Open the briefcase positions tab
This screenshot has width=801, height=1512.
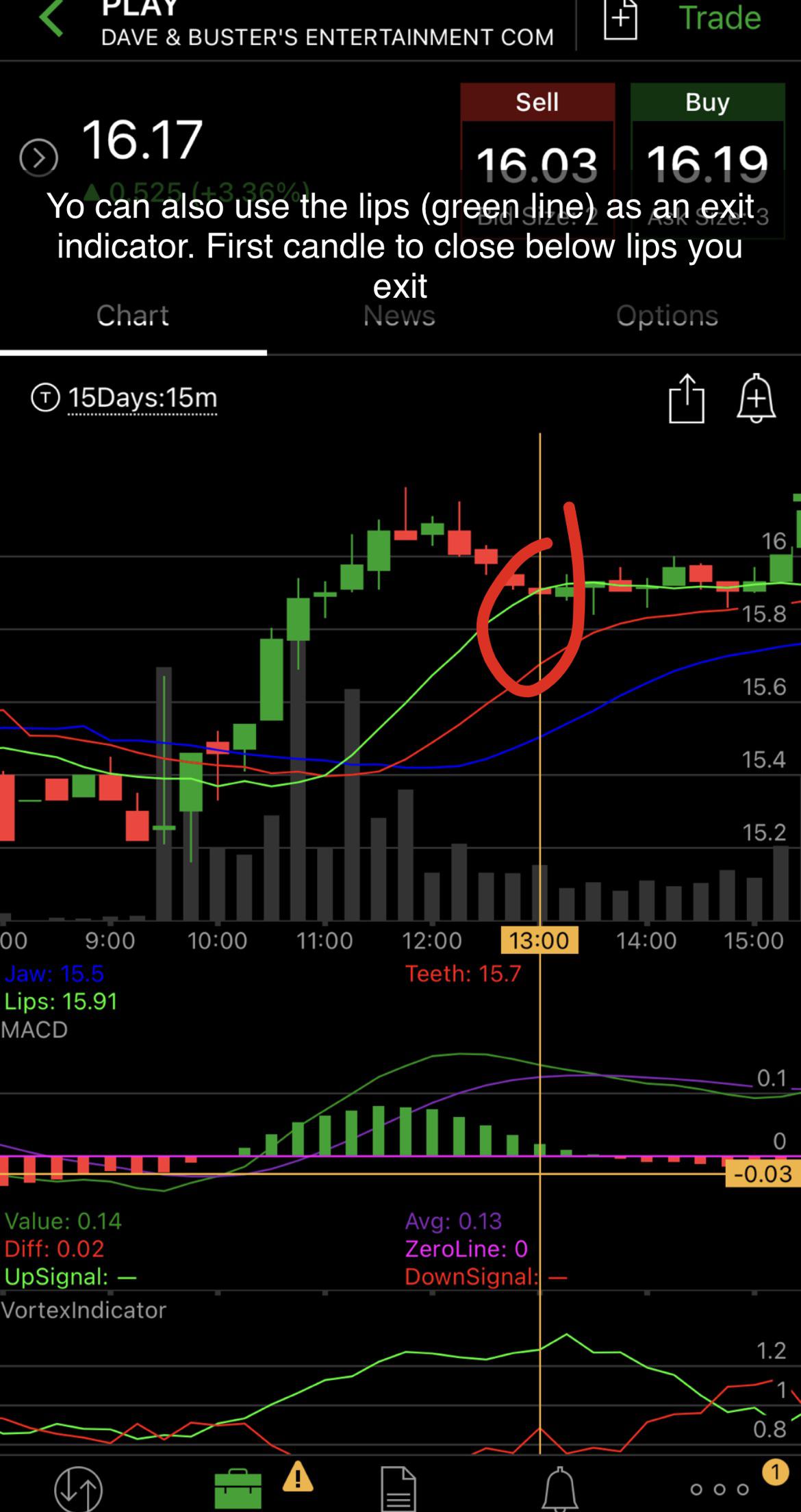coord(238,1487)
